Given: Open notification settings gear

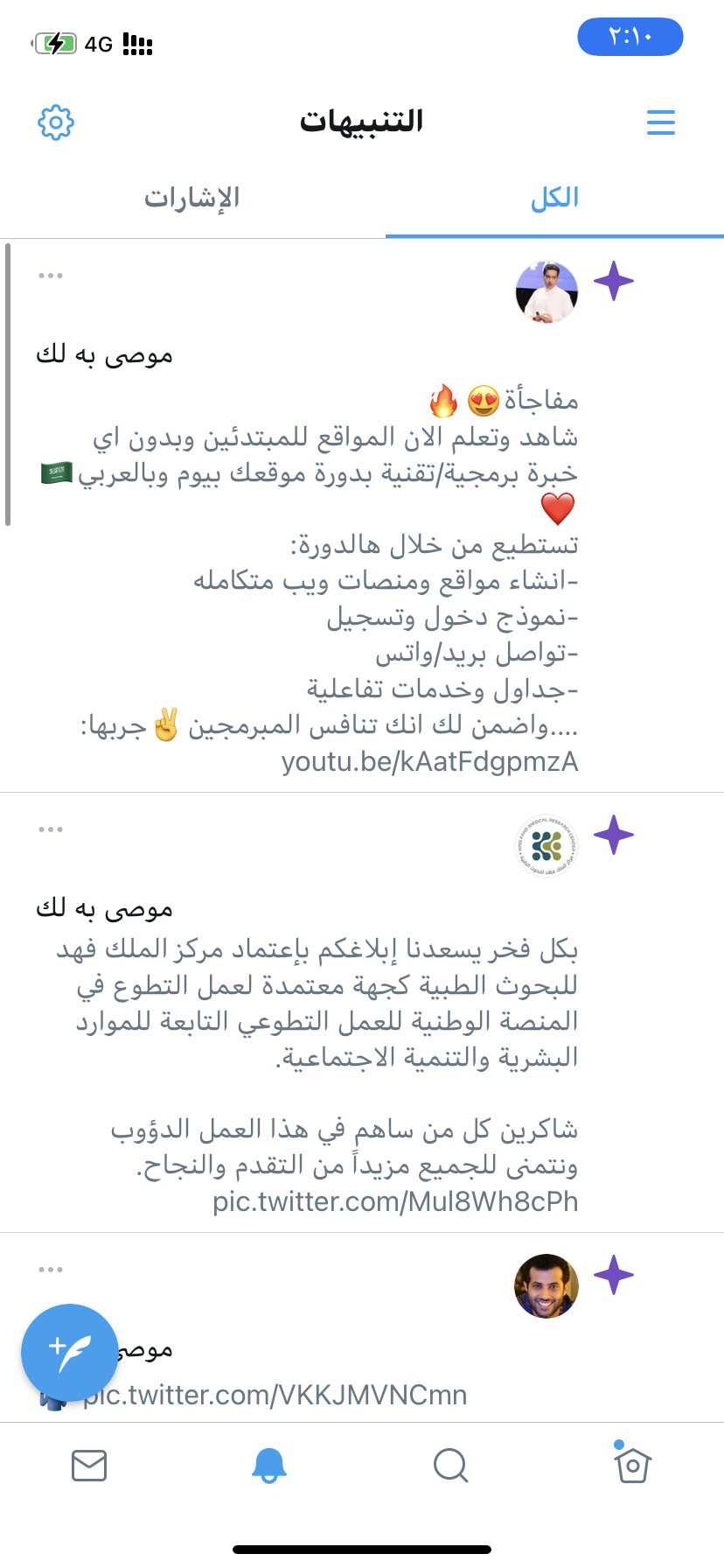Looking at the screenshot, I should click(x=56, y=122).
